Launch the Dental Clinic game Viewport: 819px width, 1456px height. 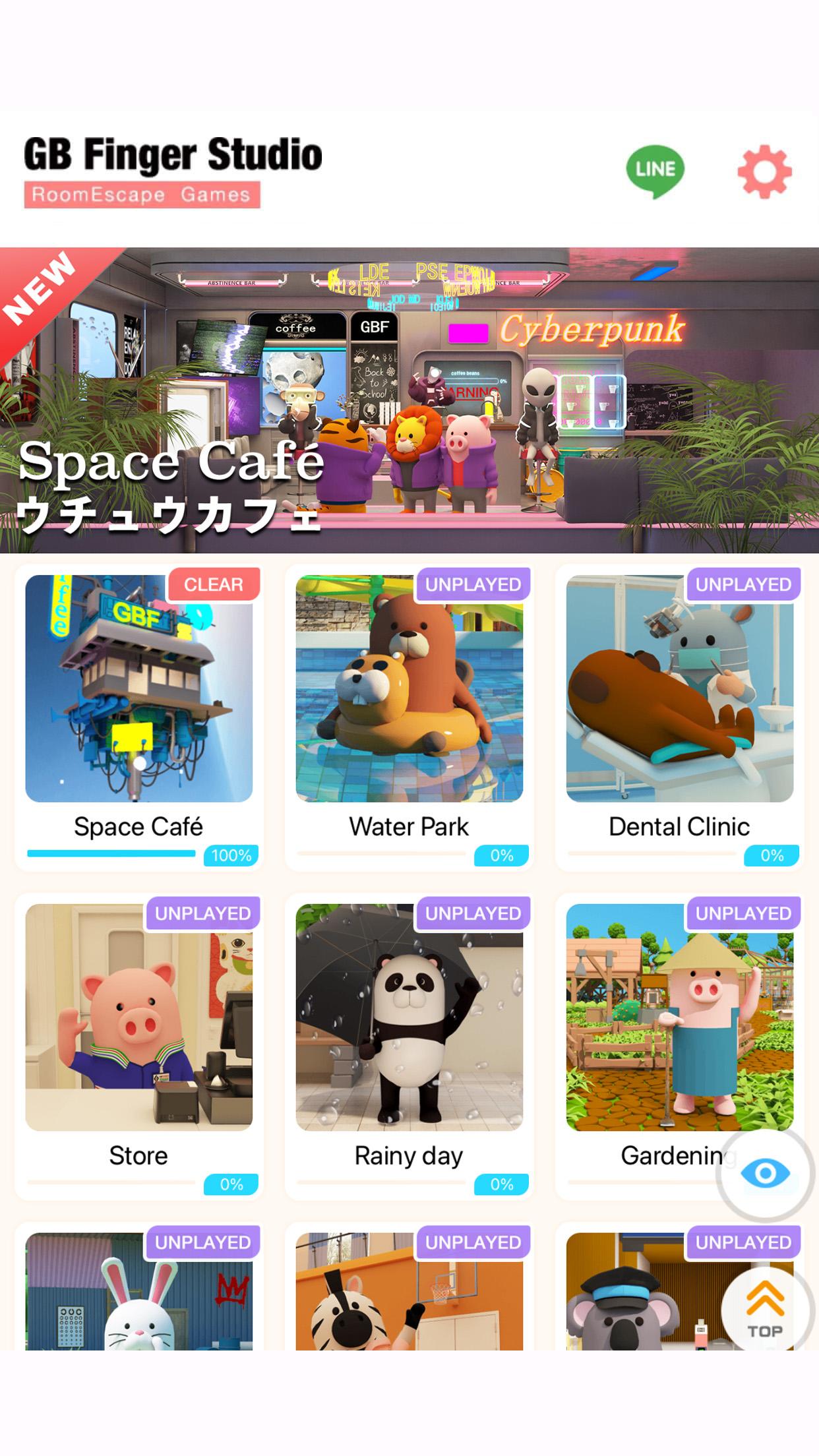coord(680,717)
